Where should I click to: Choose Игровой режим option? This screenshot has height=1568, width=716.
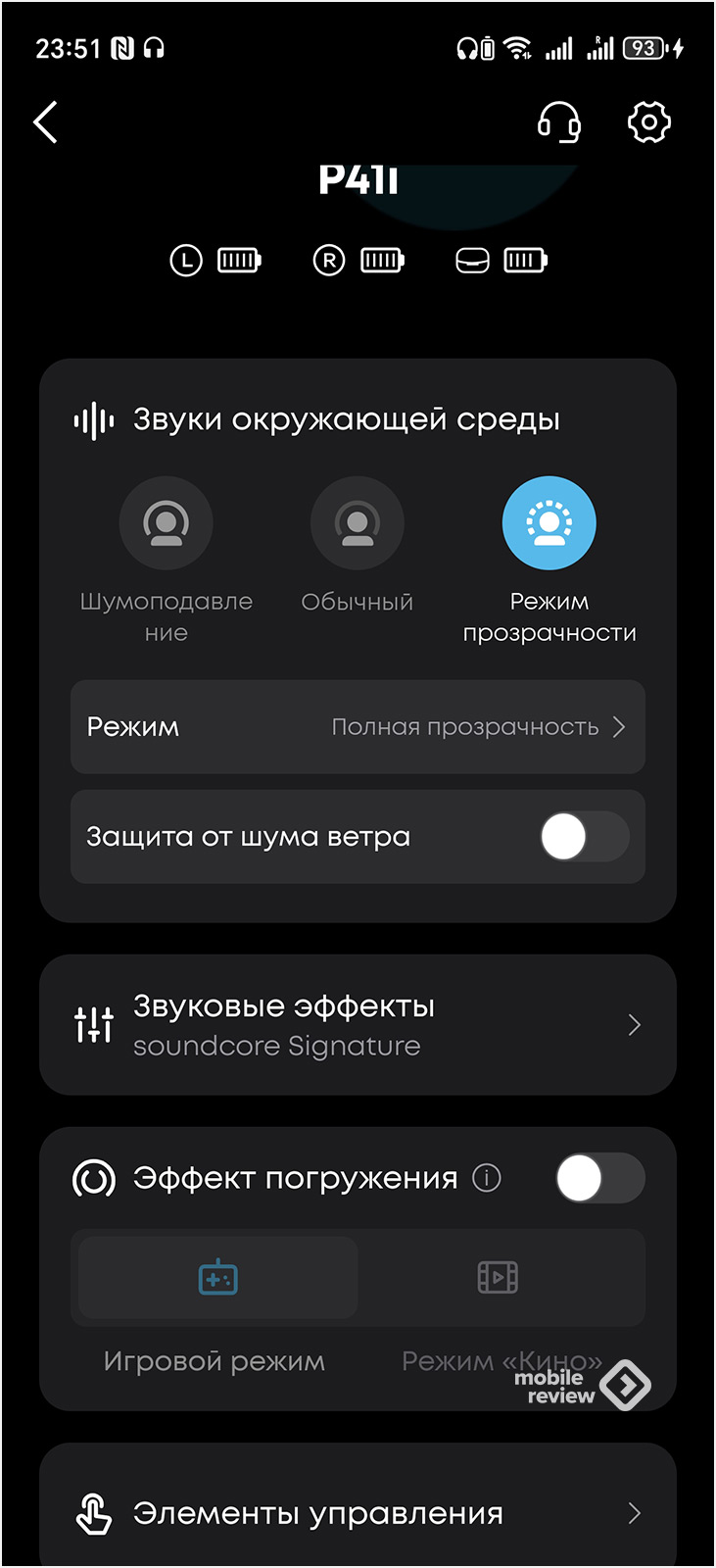[x=217, y=1278]
